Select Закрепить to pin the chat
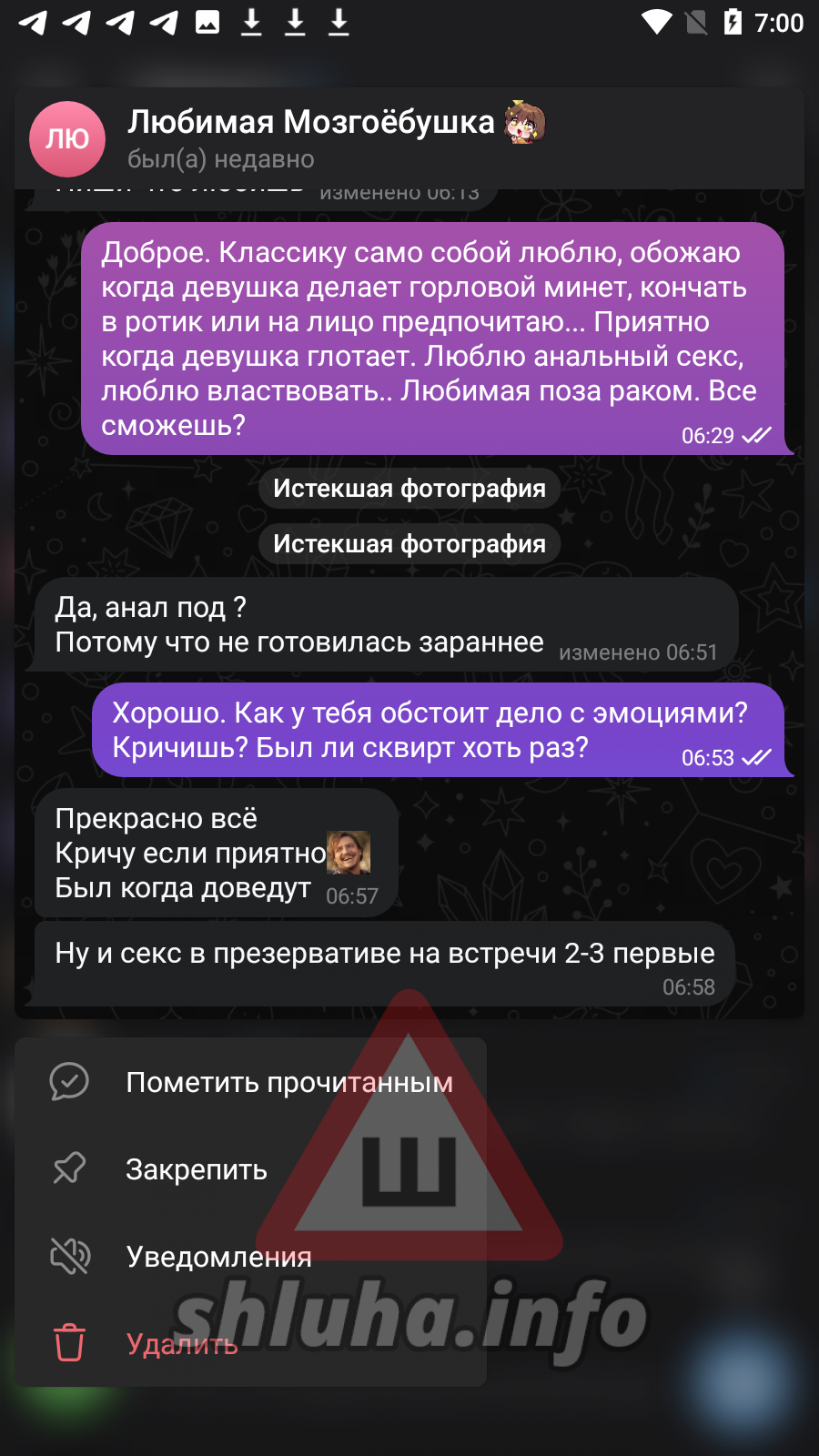 pyautogui.click(x=250, y=1169)
